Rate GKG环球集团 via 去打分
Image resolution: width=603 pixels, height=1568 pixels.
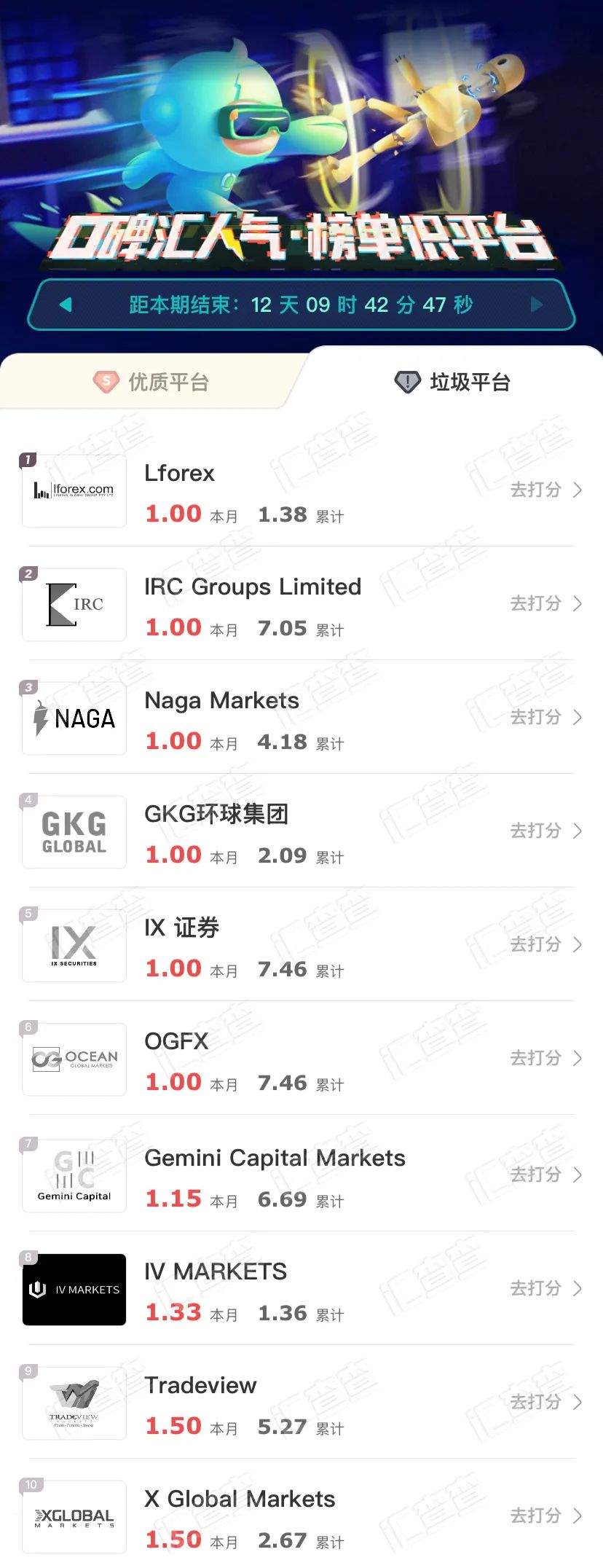click(x=545, y=831)
